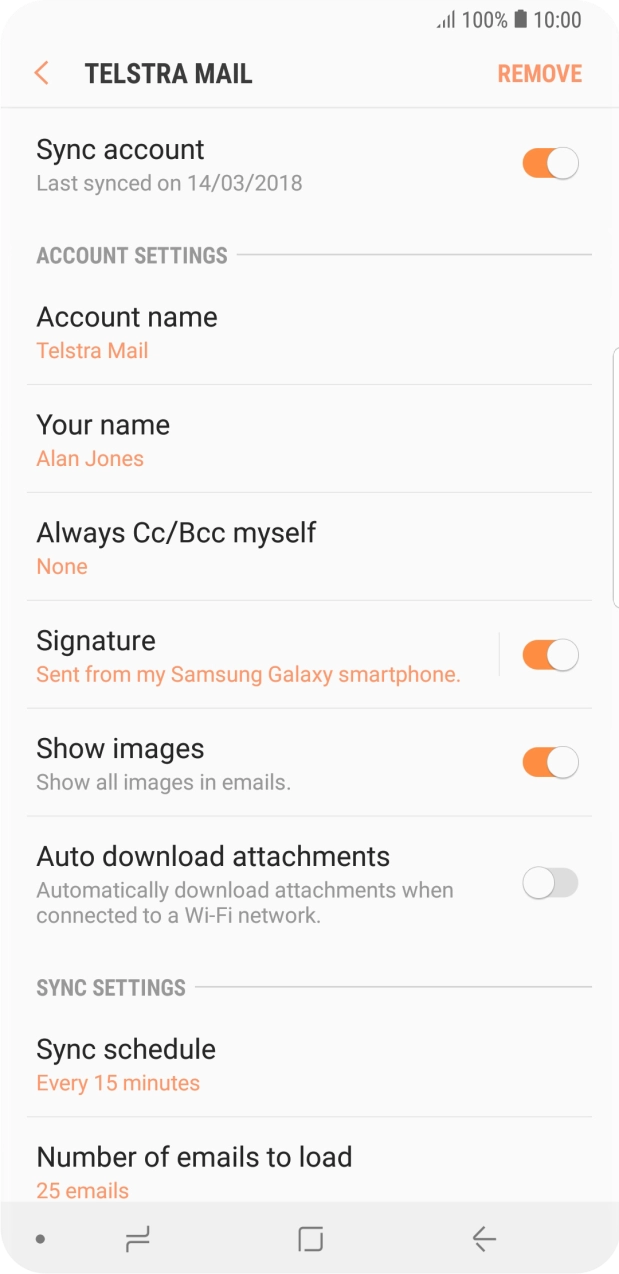Disable the Signature switch
619x1274 pixels.
pyautogui.click(x=550, y=655)
